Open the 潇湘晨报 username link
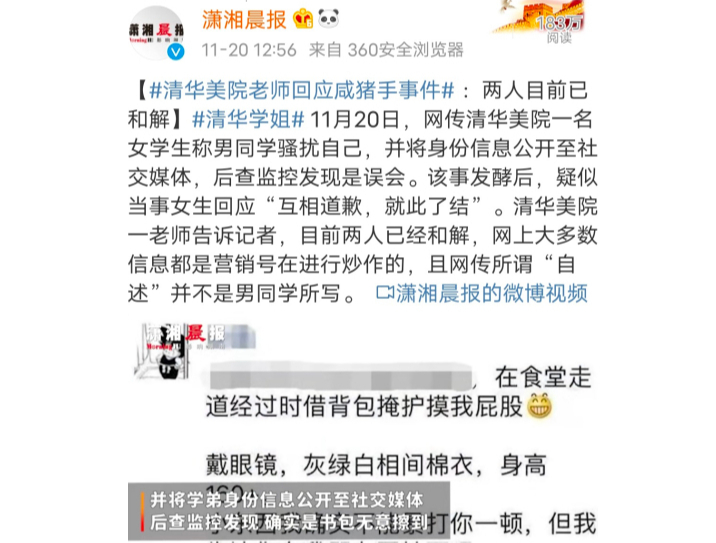This screenshot has height=543, width=716. tap(244, 18)
